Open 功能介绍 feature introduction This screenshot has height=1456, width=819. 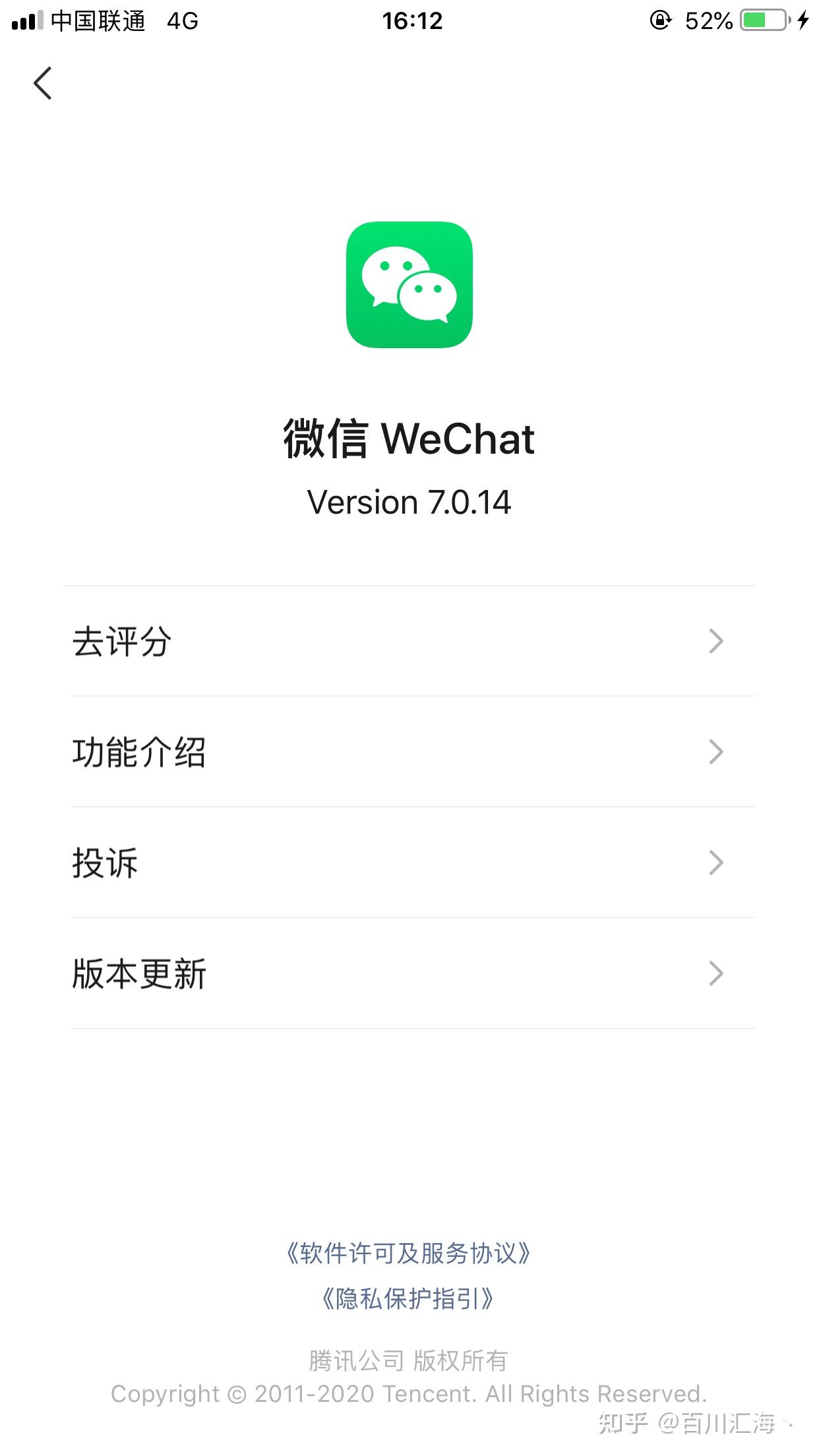coord(409,752)
